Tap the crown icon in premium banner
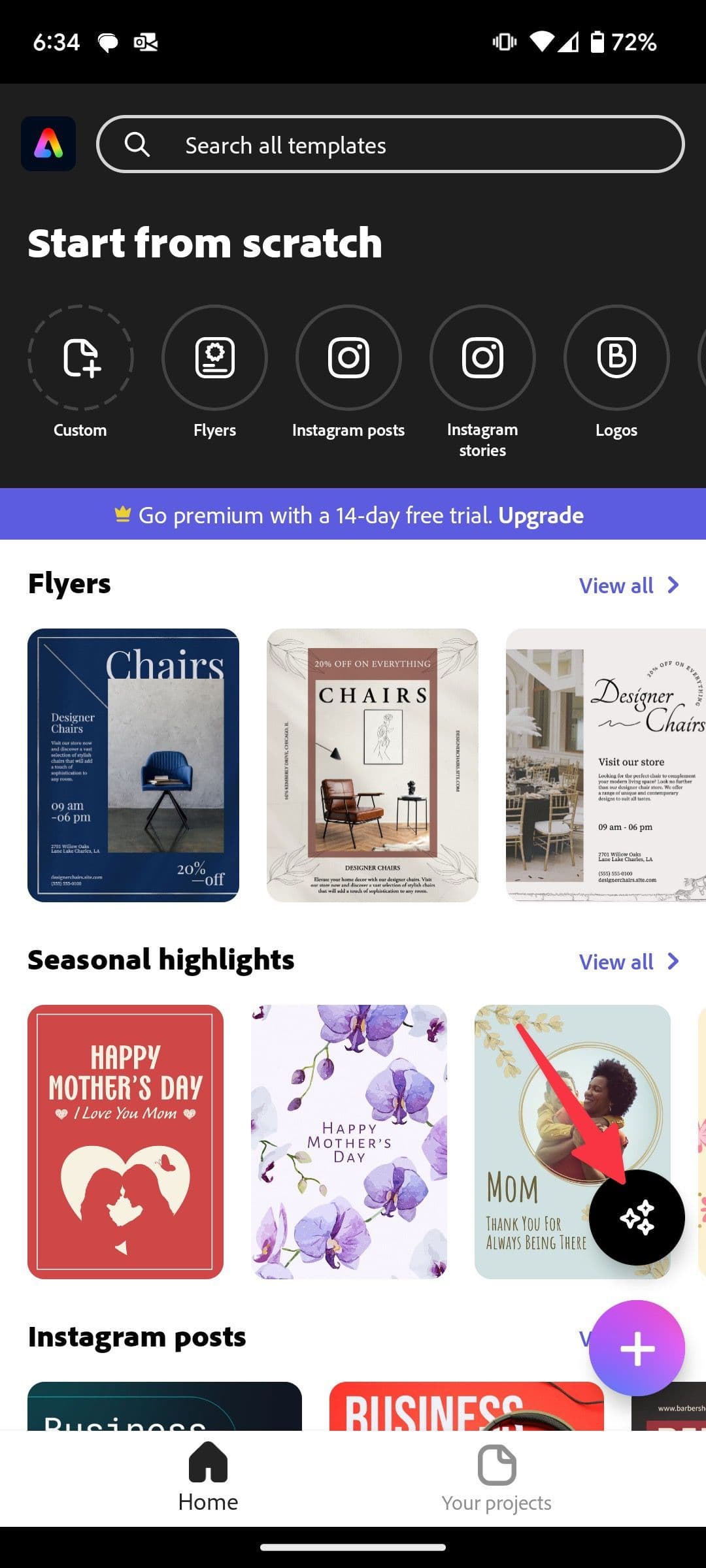 coord(122,515)
